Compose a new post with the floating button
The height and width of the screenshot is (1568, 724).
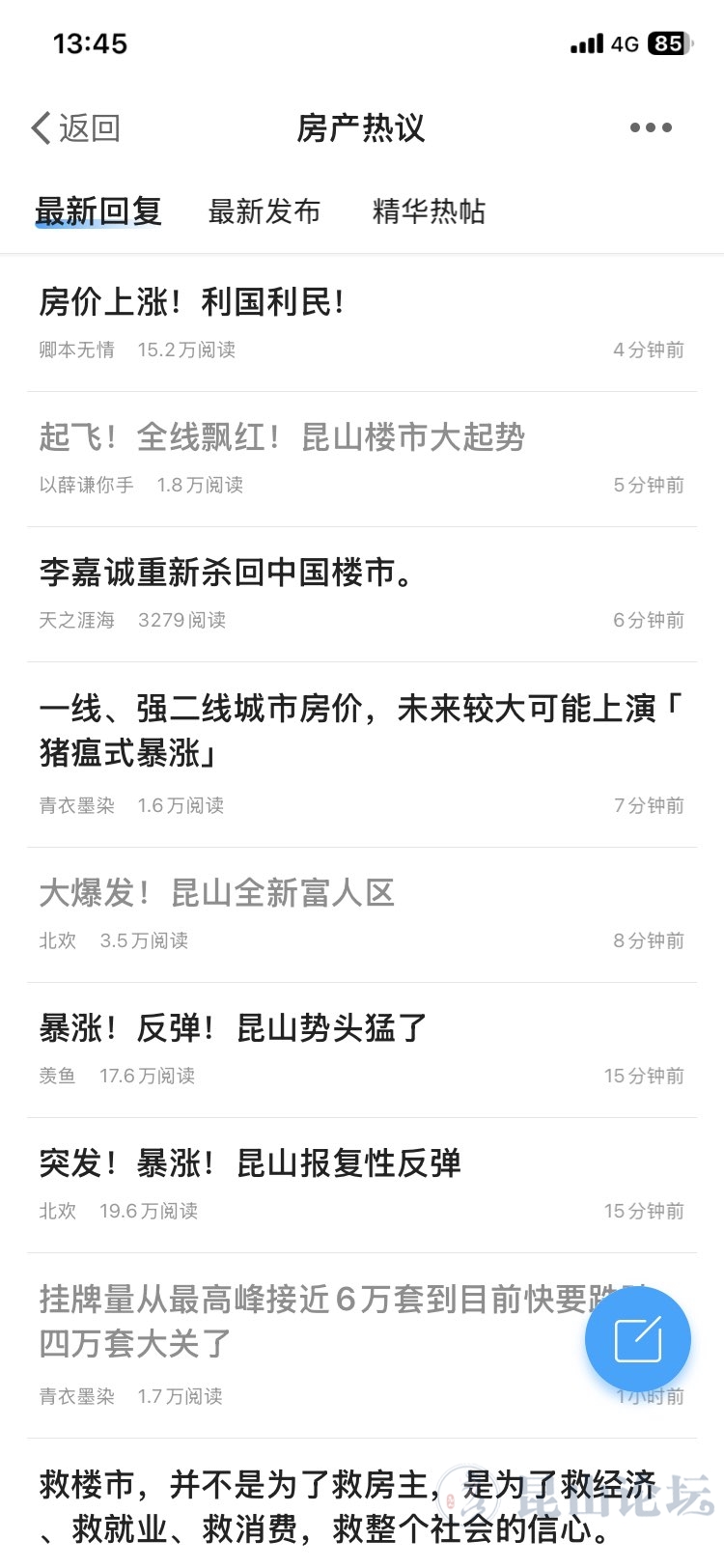click(x=637, y=1339)
